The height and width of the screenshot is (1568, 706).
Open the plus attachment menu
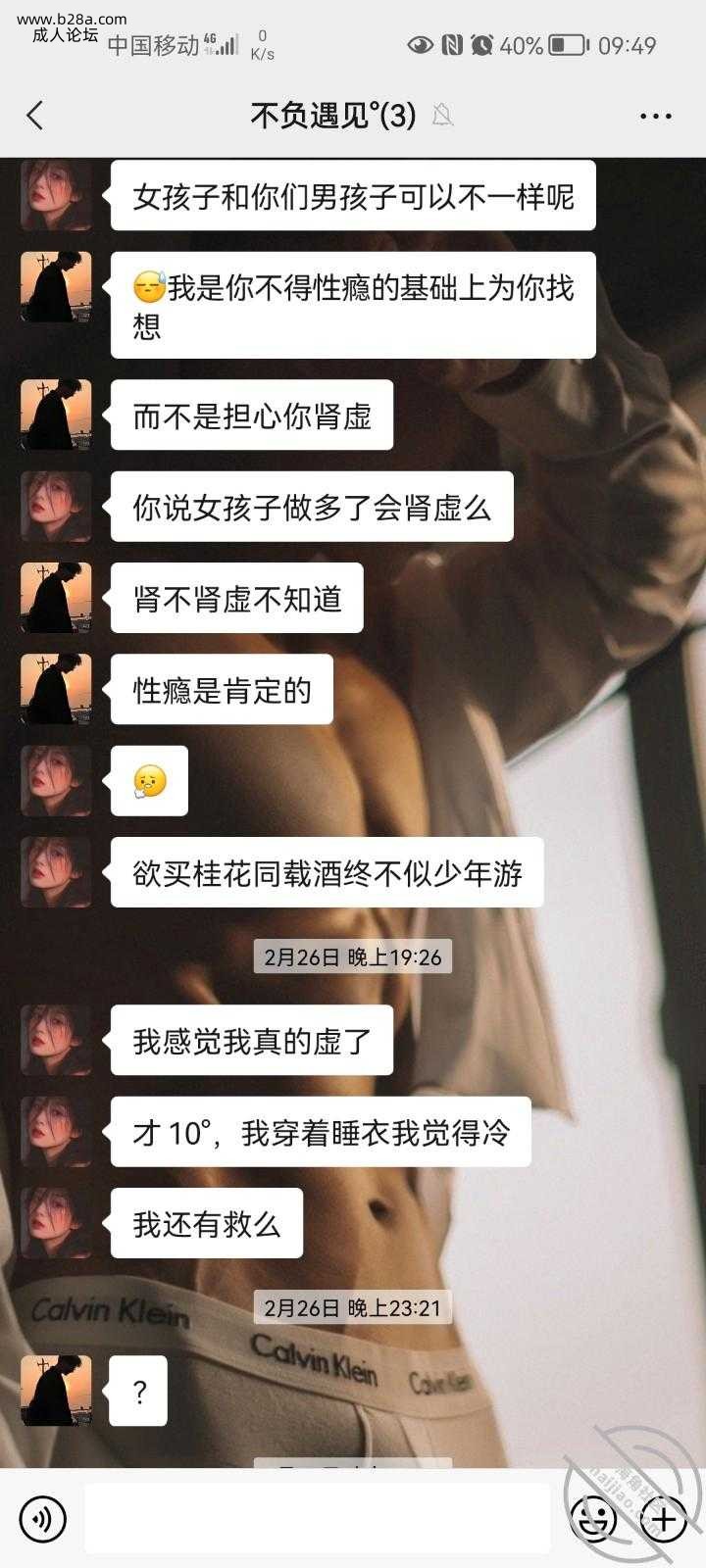pos(665,1519)
